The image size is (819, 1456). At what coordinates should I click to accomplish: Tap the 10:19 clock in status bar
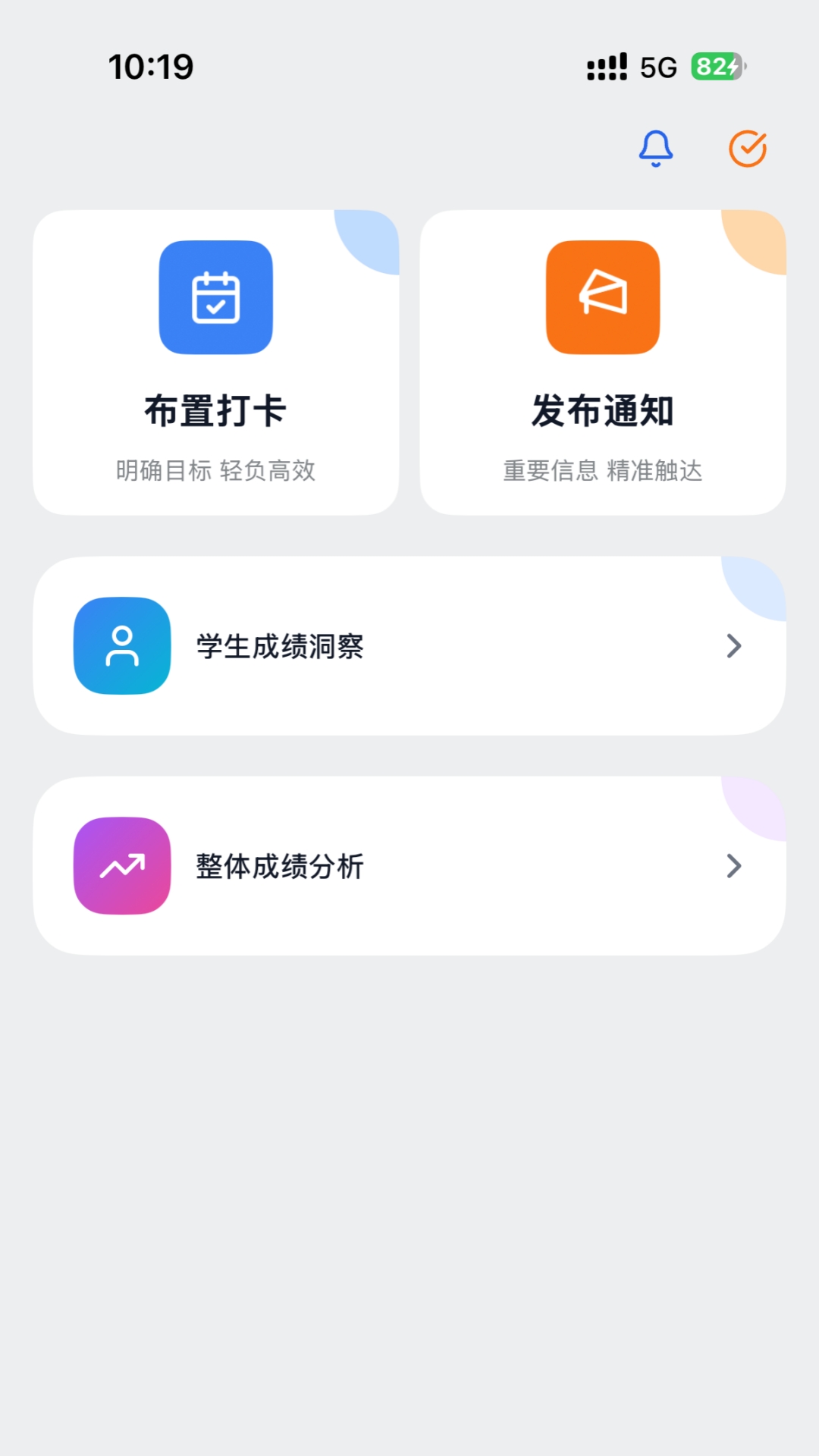pos(151,67)
